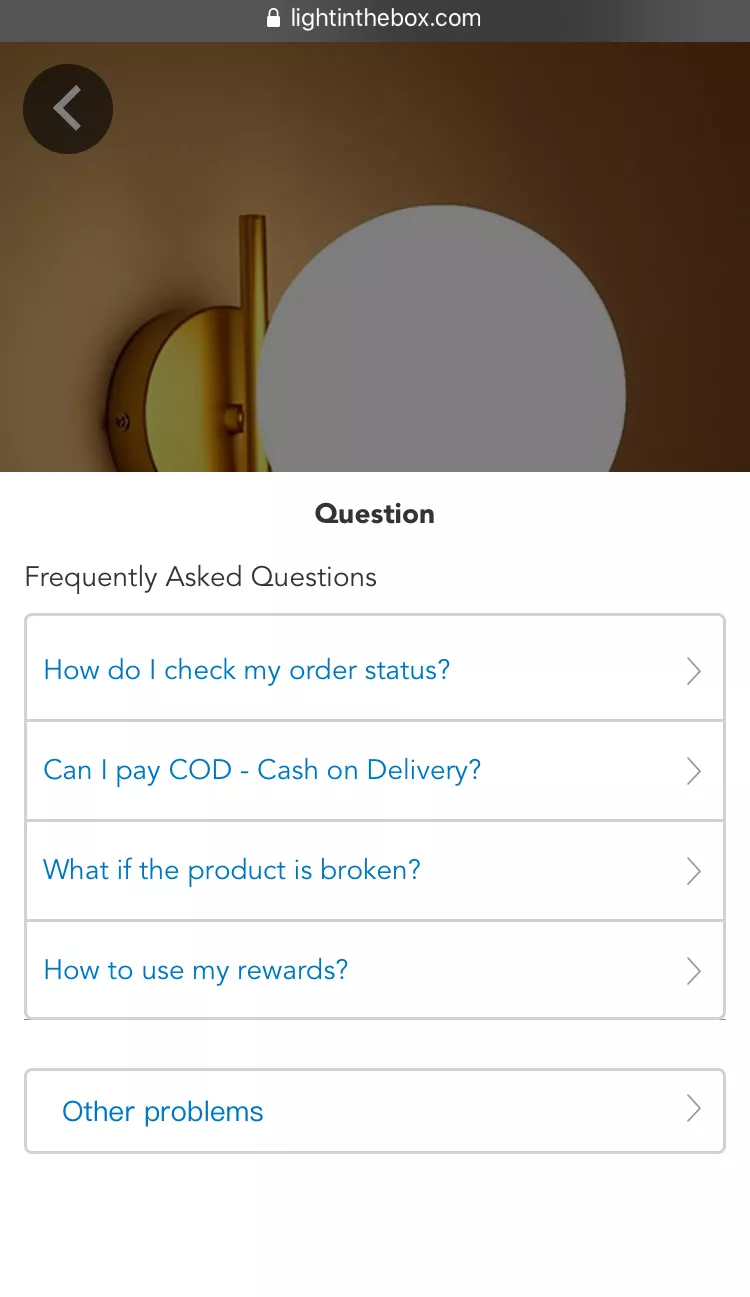Open 'How do I check my order status?'

point(374,670)
